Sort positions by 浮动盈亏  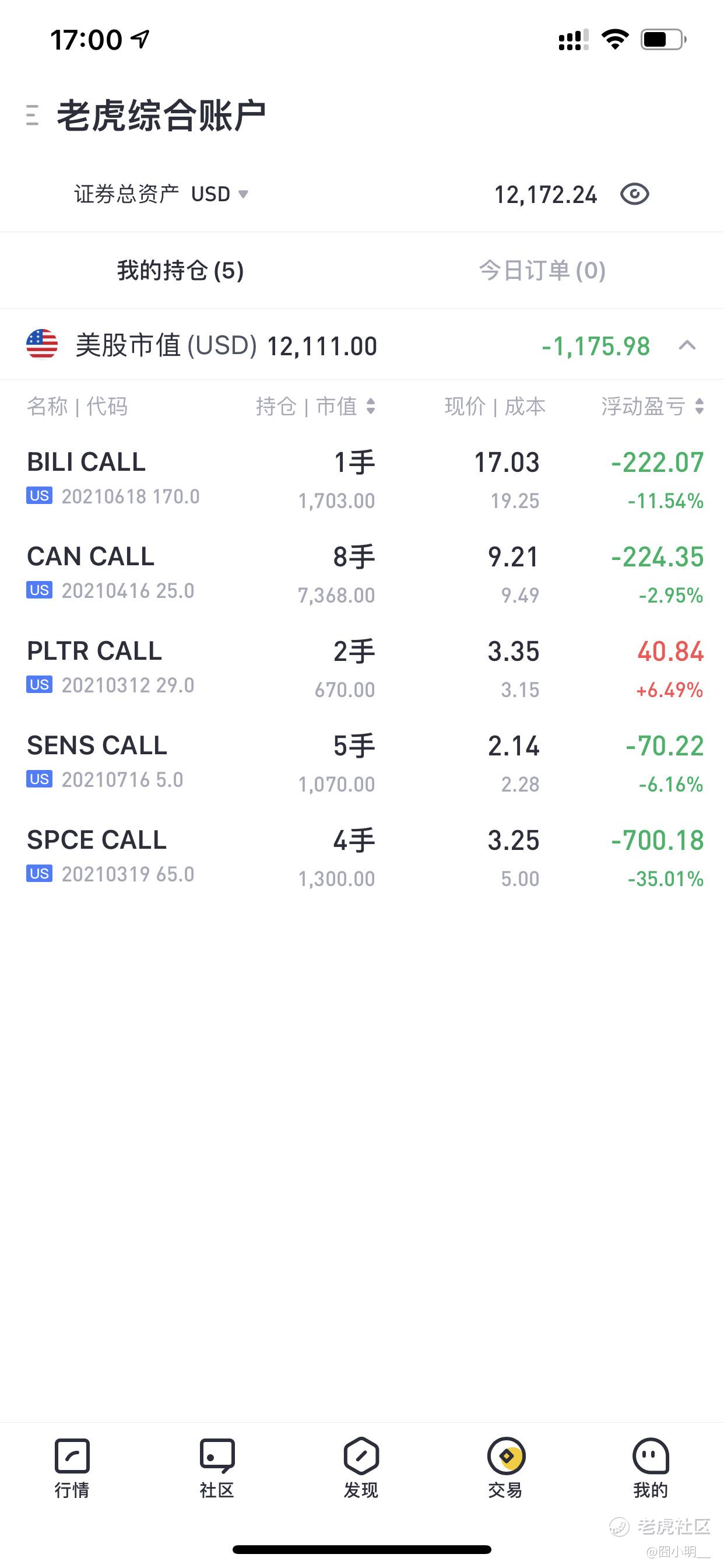(x=653, y=406)
